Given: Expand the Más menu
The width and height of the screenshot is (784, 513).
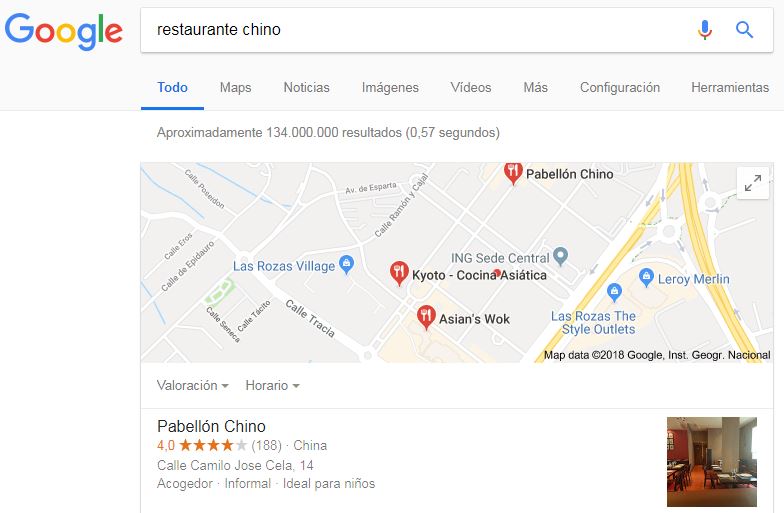Looking at the screenshot, I should click(x=535, y=87).
